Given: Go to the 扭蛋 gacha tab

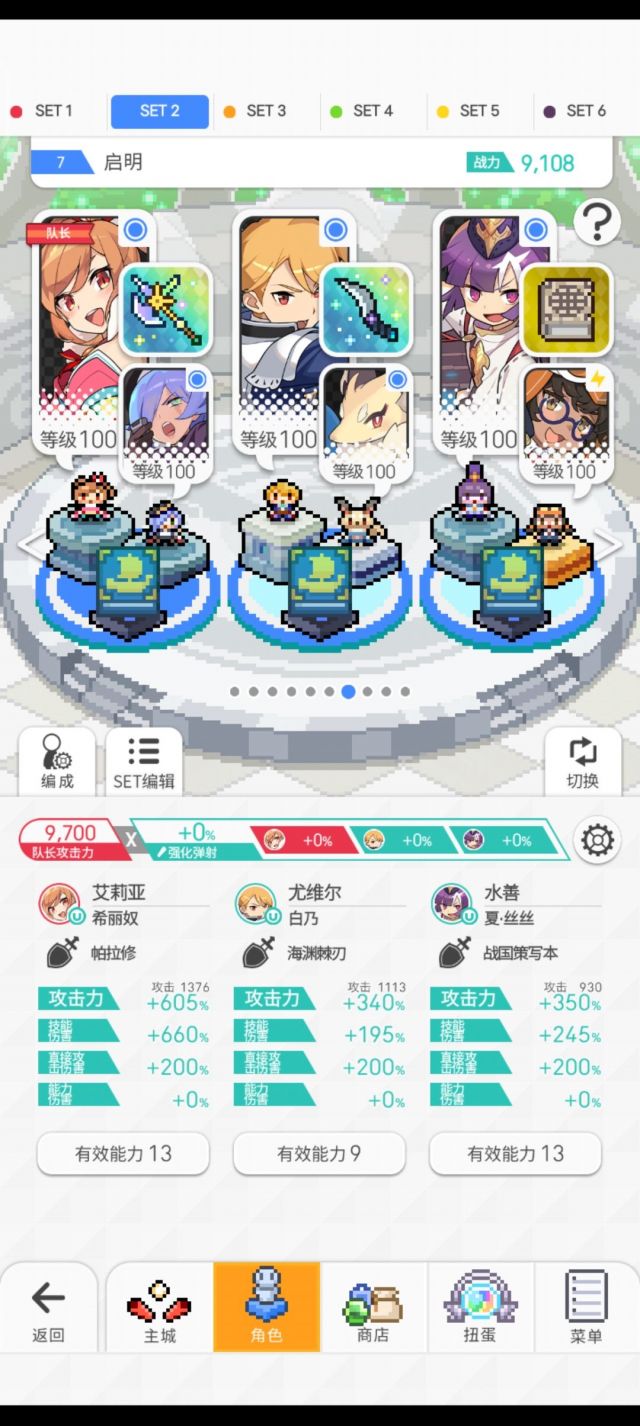Looking at the screenshot, I should coord(480,1308).
